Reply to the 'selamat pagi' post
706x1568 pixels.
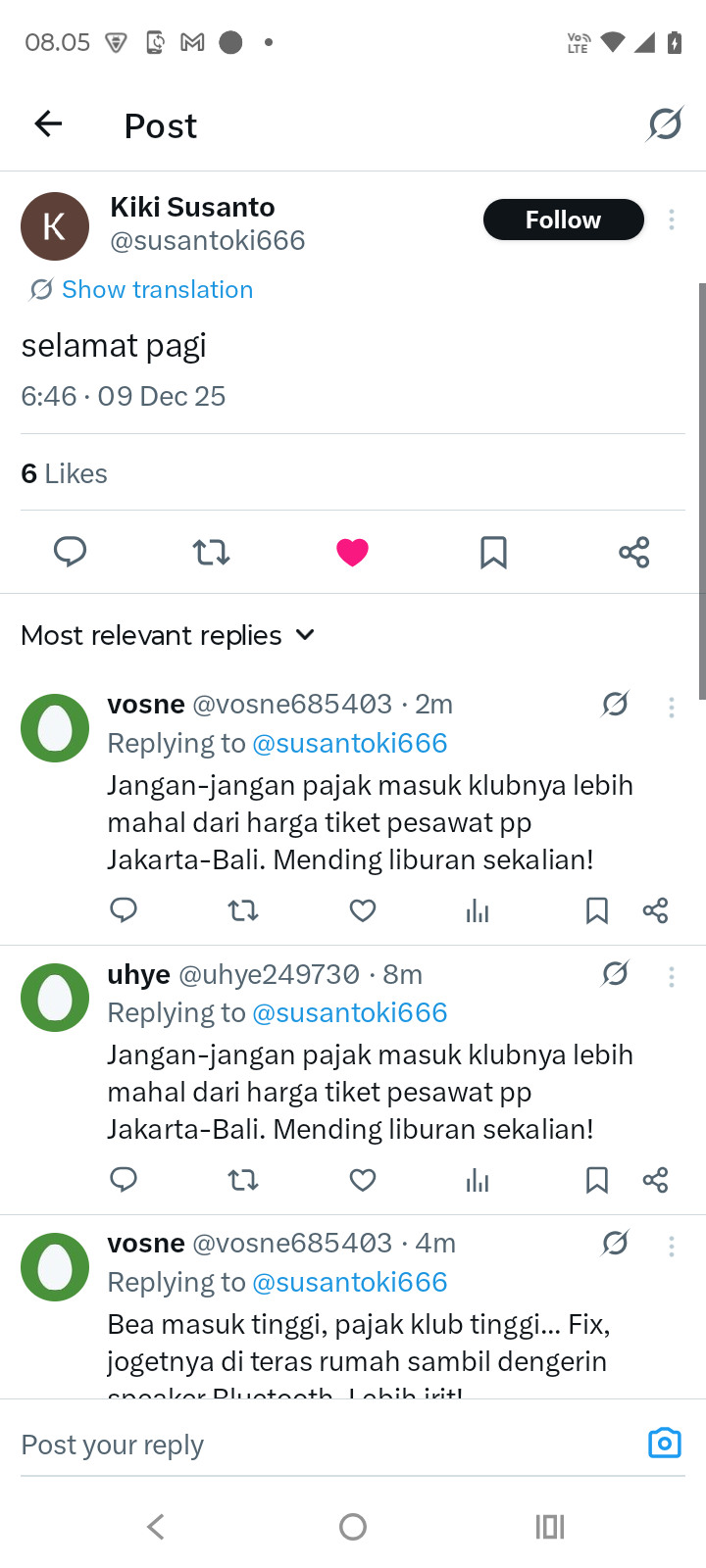(70, 552)
